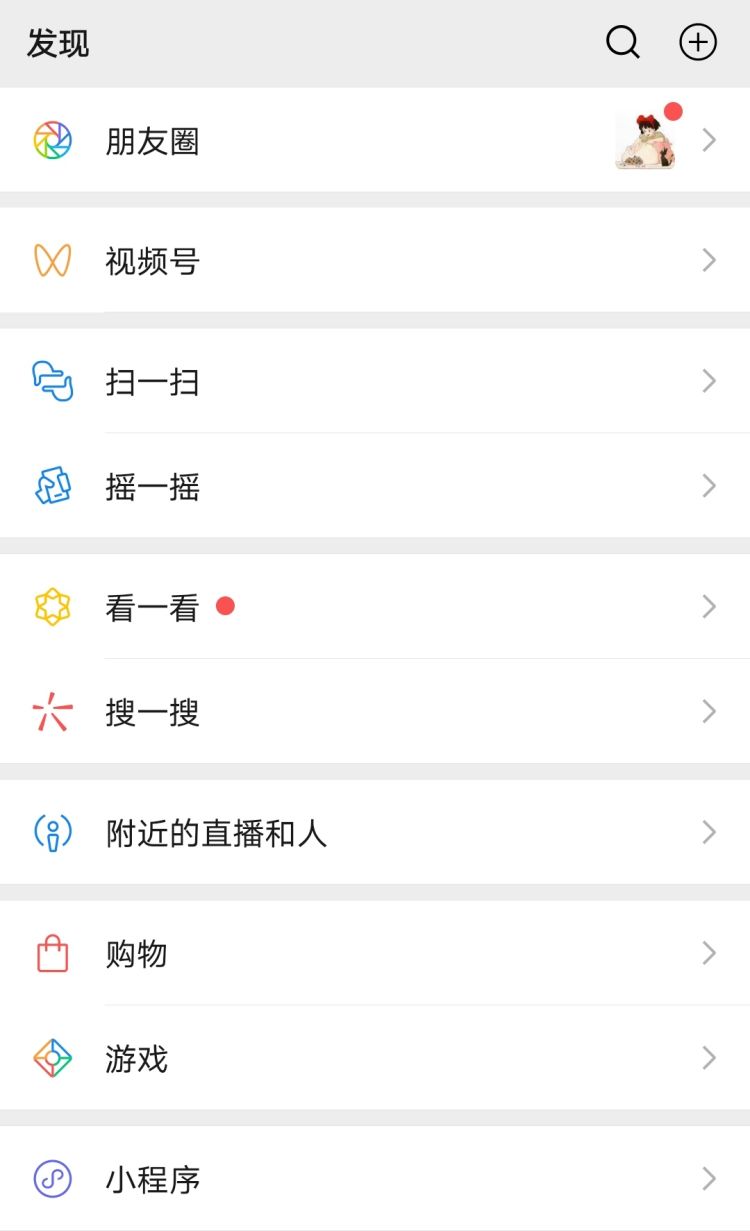Open Mini Programs via the 小程序 icon
This screenshot has height=1231, width=750.
[x=52, y=1179]
